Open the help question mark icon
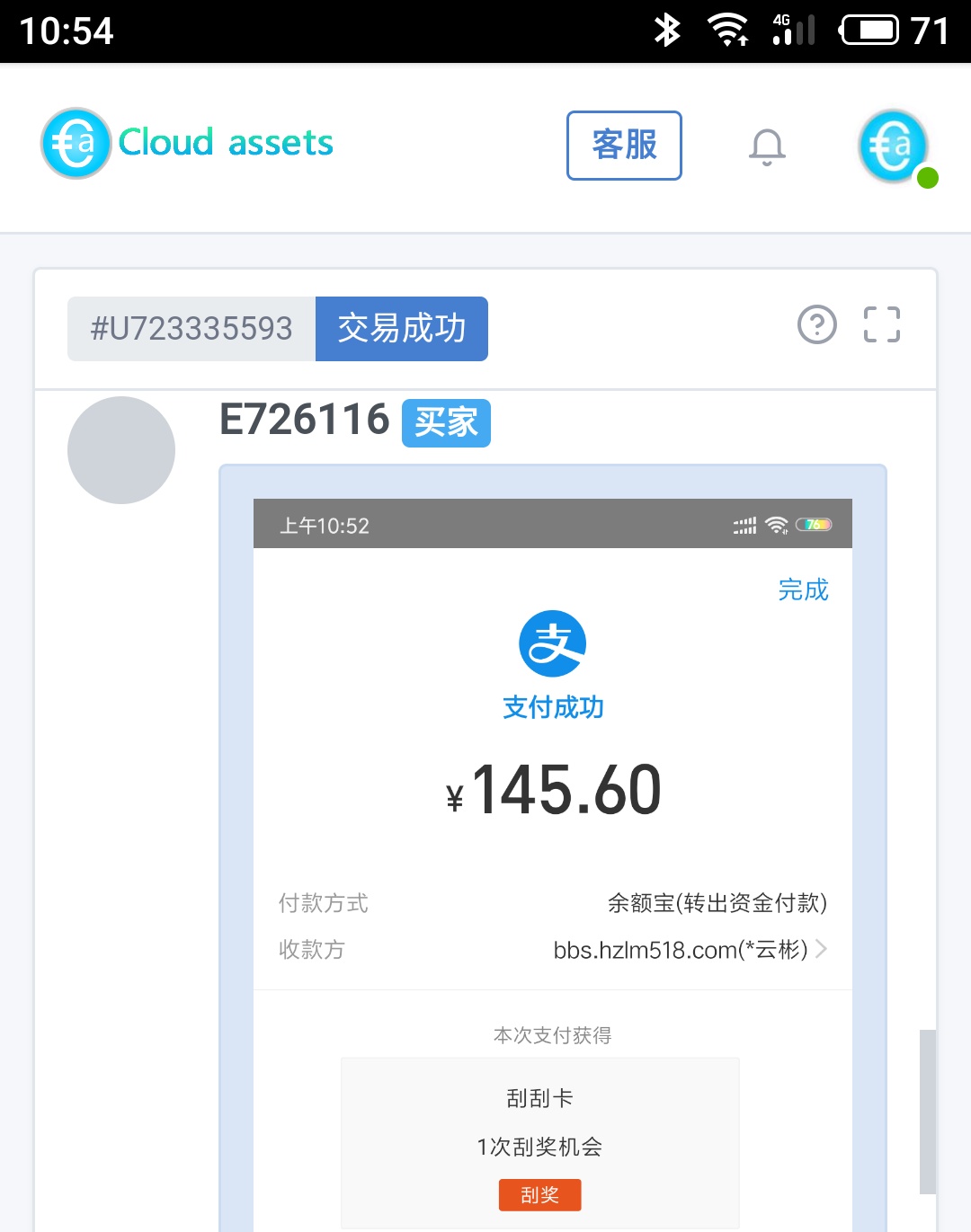The height and width of the screenshot is (1232, 971). [816, 324]
